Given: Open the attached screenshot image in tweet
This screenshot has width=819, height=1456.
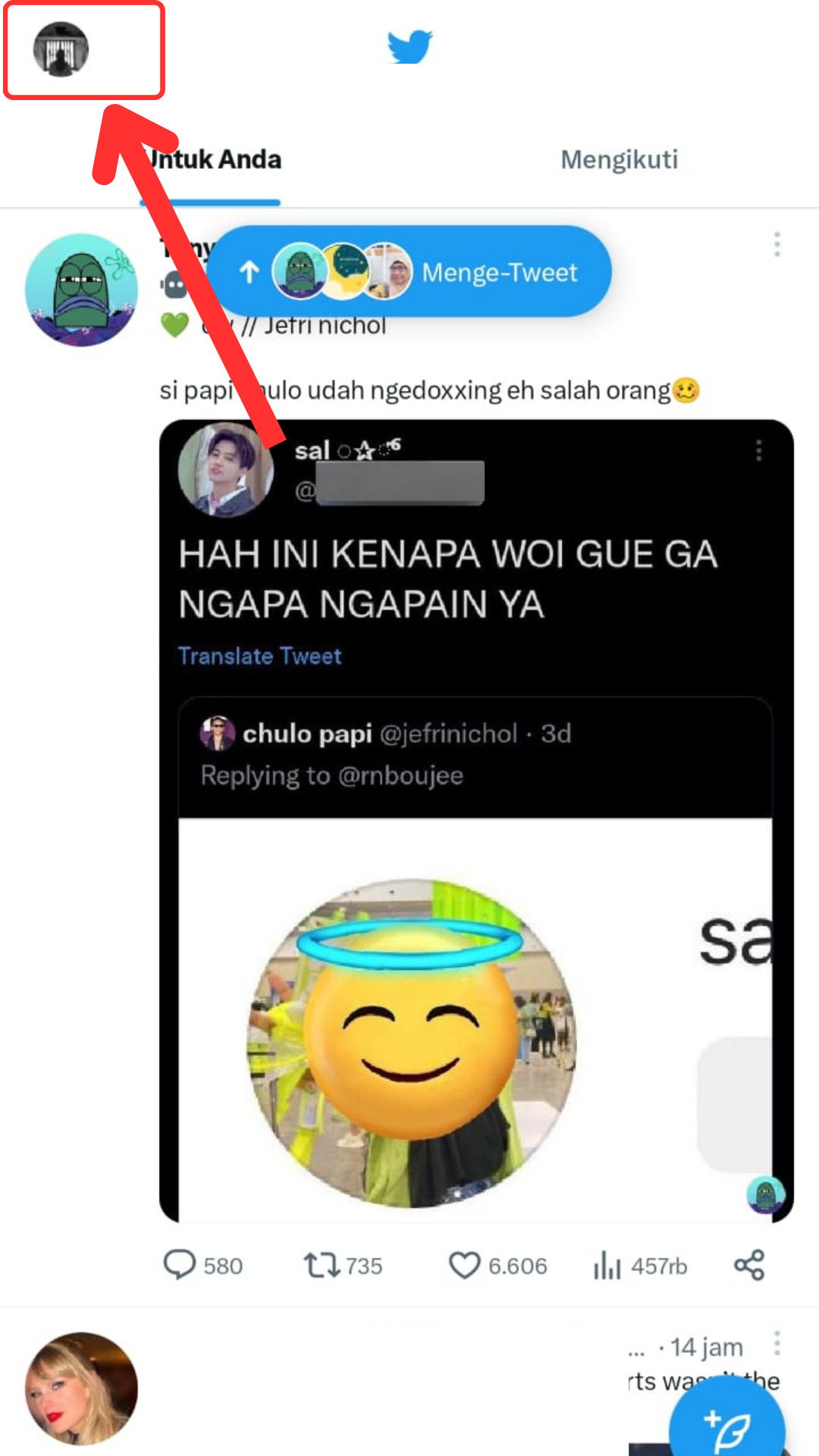Looking at the screenshot, I should pyautogui.click(x=475, y=819).
